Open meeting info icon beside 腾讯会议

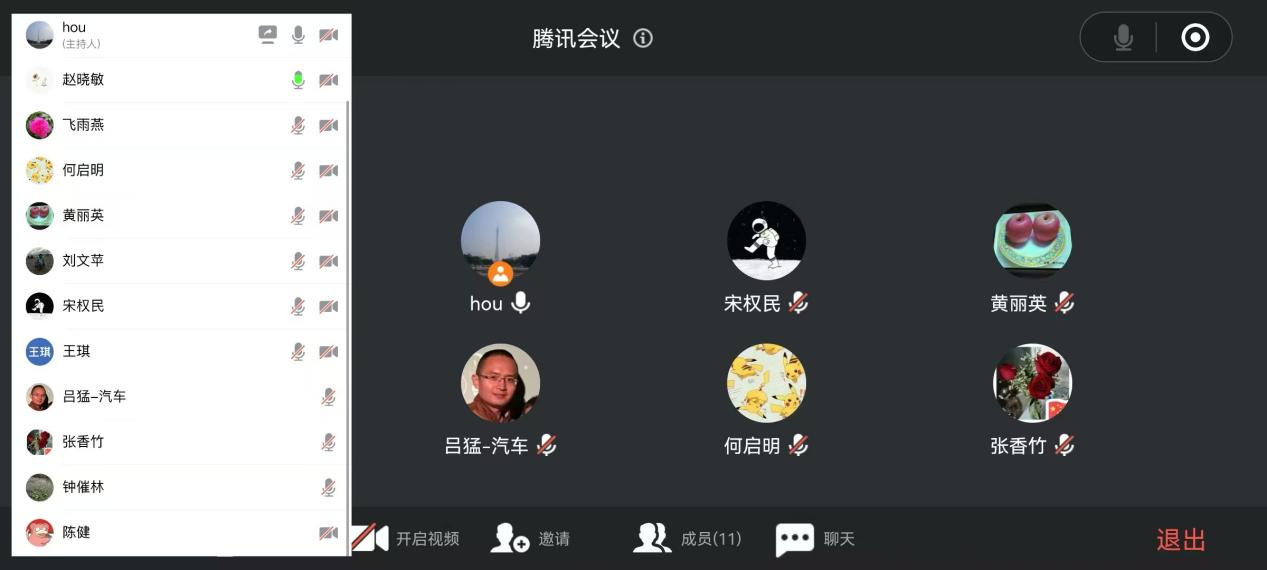(x=643, y=39)
